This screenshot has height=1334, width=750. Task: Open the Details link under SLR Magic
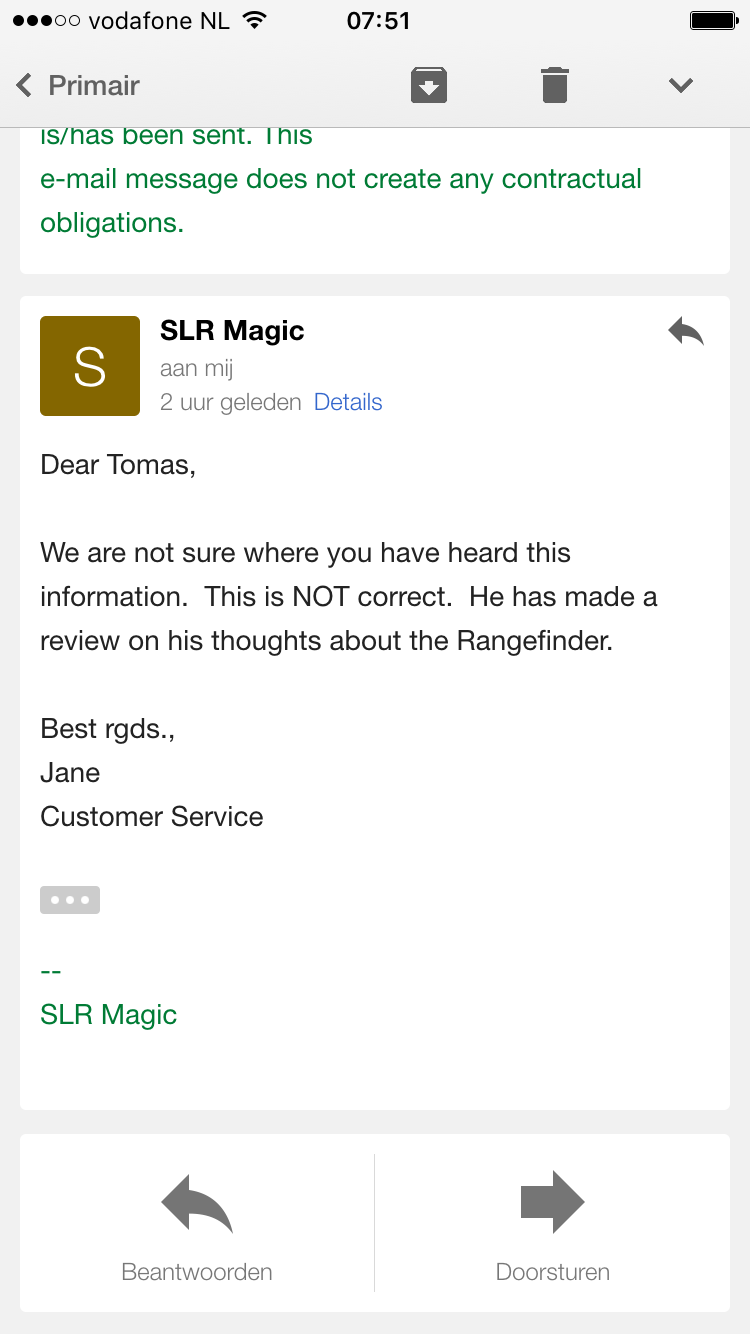click(x=348, y=402)
